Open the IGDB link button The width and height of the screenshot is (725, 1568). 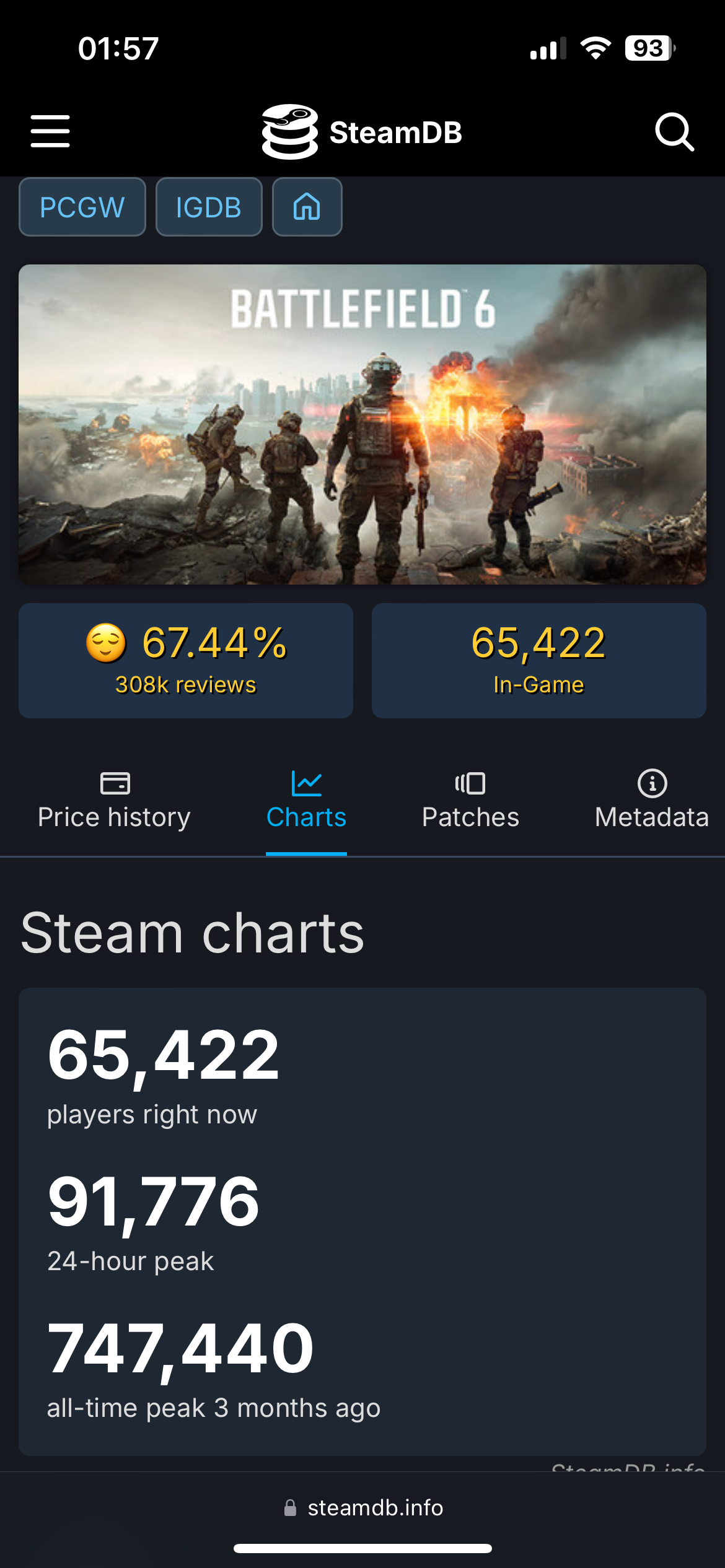[x=209, y=207]
